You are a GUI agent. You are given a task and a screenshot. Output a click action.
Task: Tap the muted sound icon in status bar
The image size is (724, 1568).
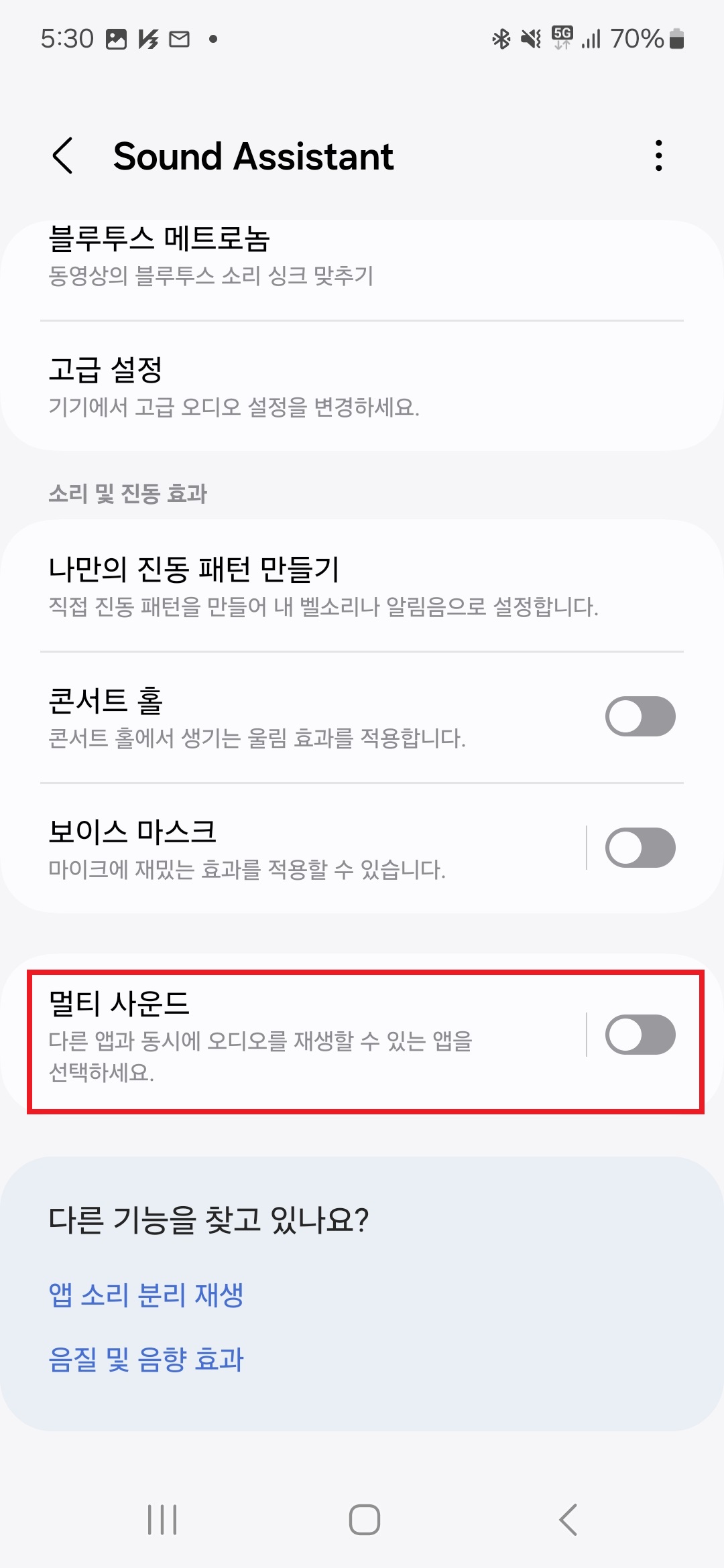tap(530, 38)
